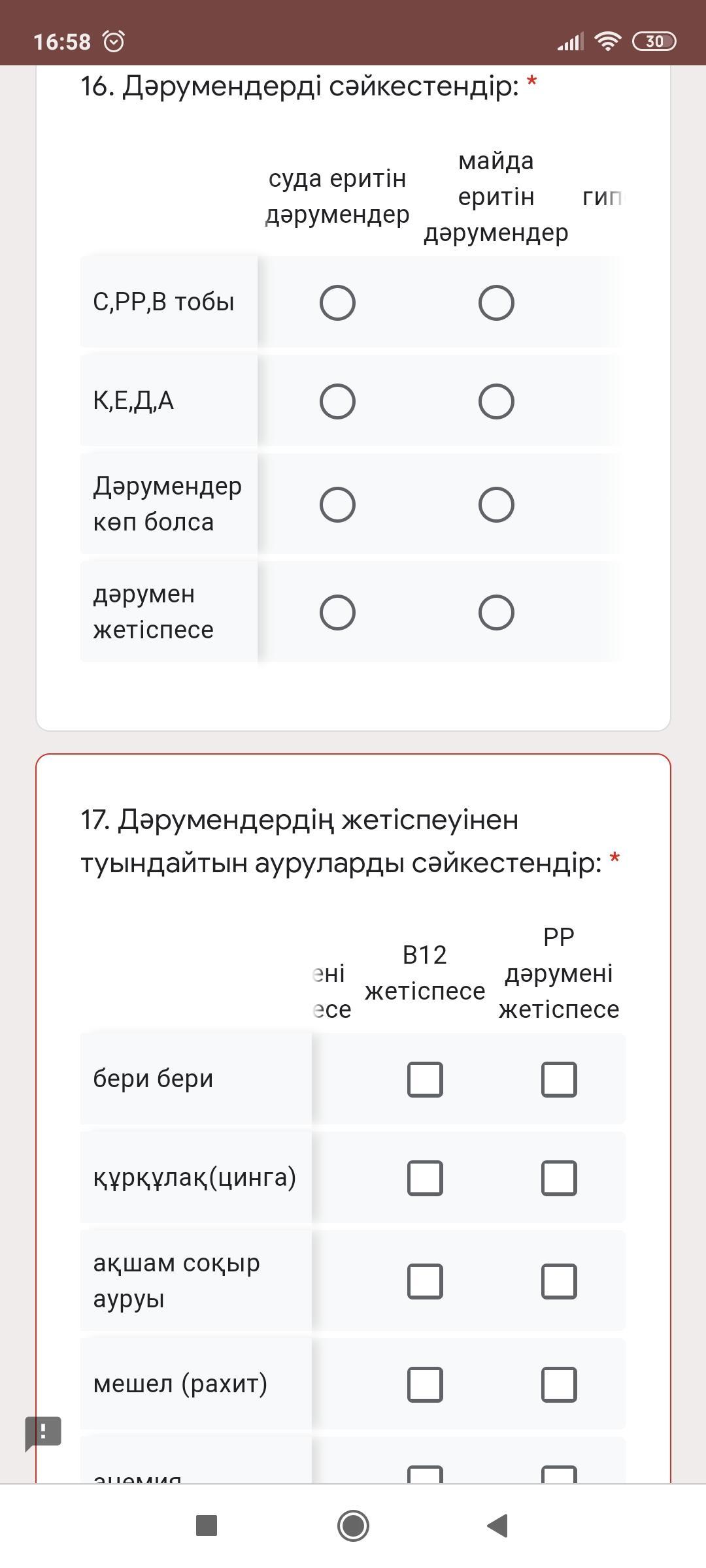Check В12 жетіспесе for бери бери
The image size is (706, 1568).
[425, 1079]
